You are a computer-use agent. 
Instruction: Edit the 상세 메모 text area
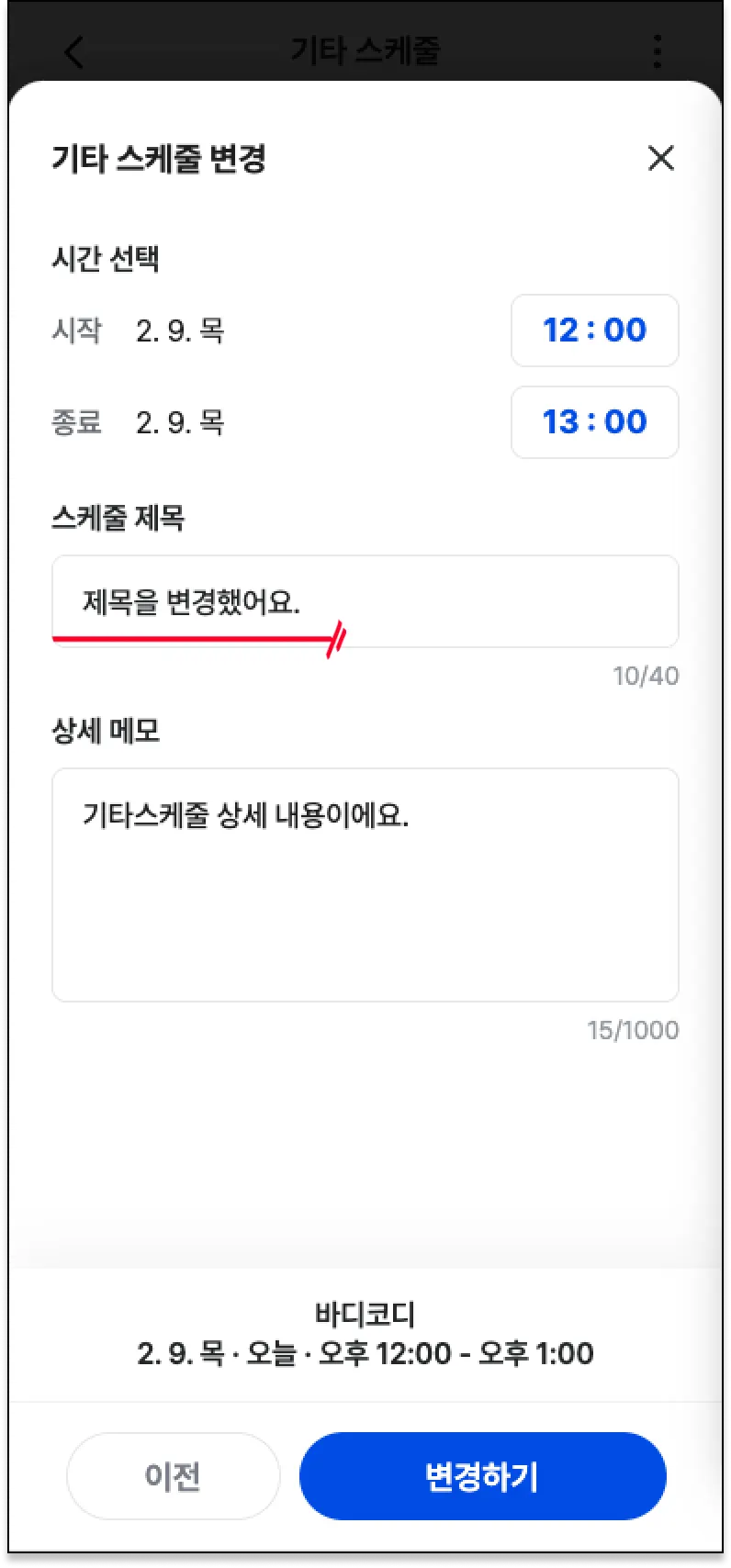click(x=365, y=884)
